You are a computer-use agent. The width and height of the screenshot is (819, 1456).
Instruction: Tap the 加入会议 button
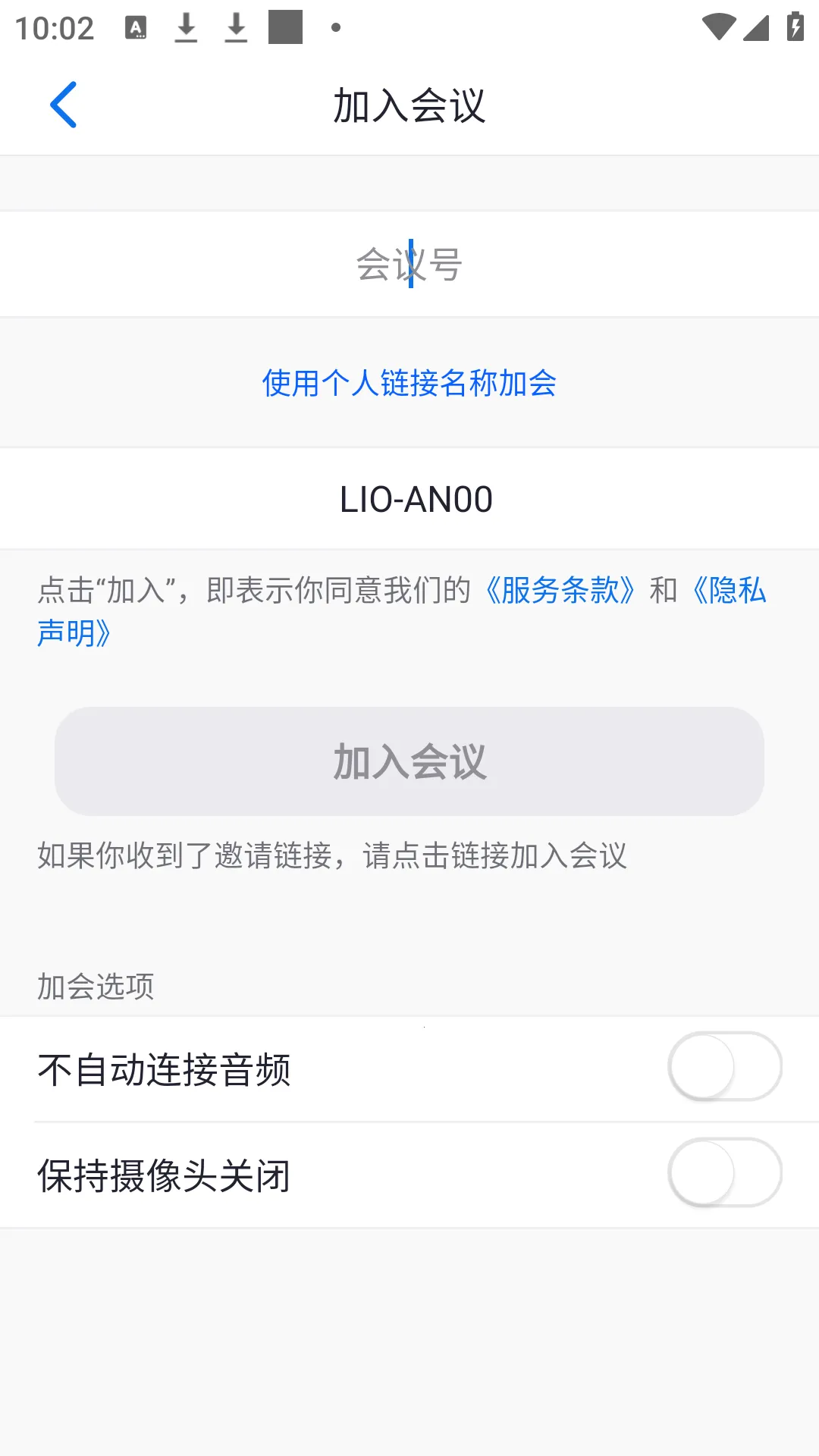click(409, 761)
